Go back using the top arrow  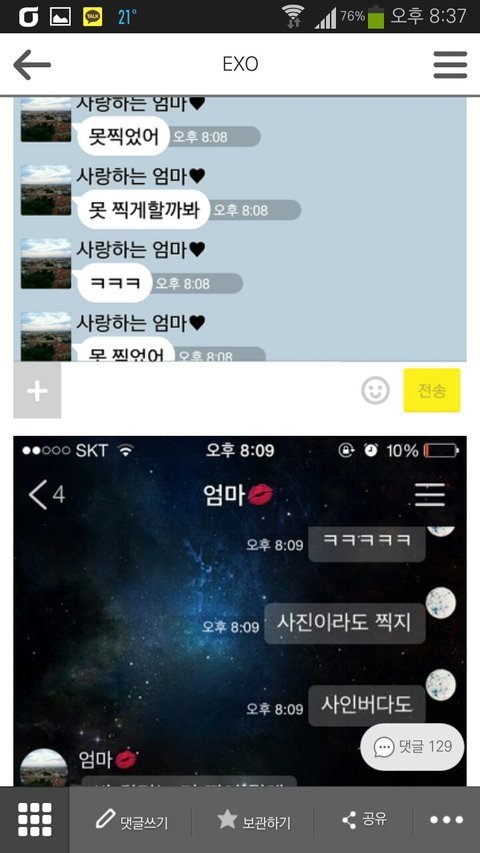(x=32, y=65)
